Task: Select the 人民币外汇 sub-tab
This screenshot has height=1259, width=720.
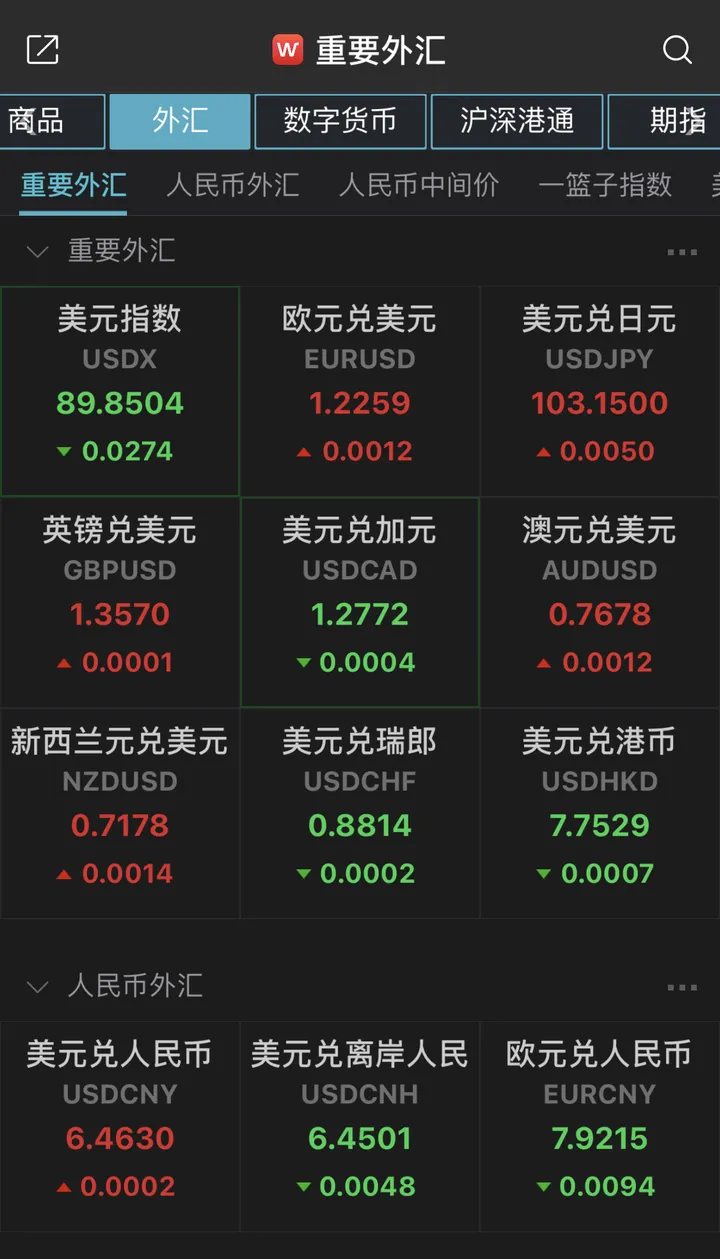Action: click(x=233, y=185)
